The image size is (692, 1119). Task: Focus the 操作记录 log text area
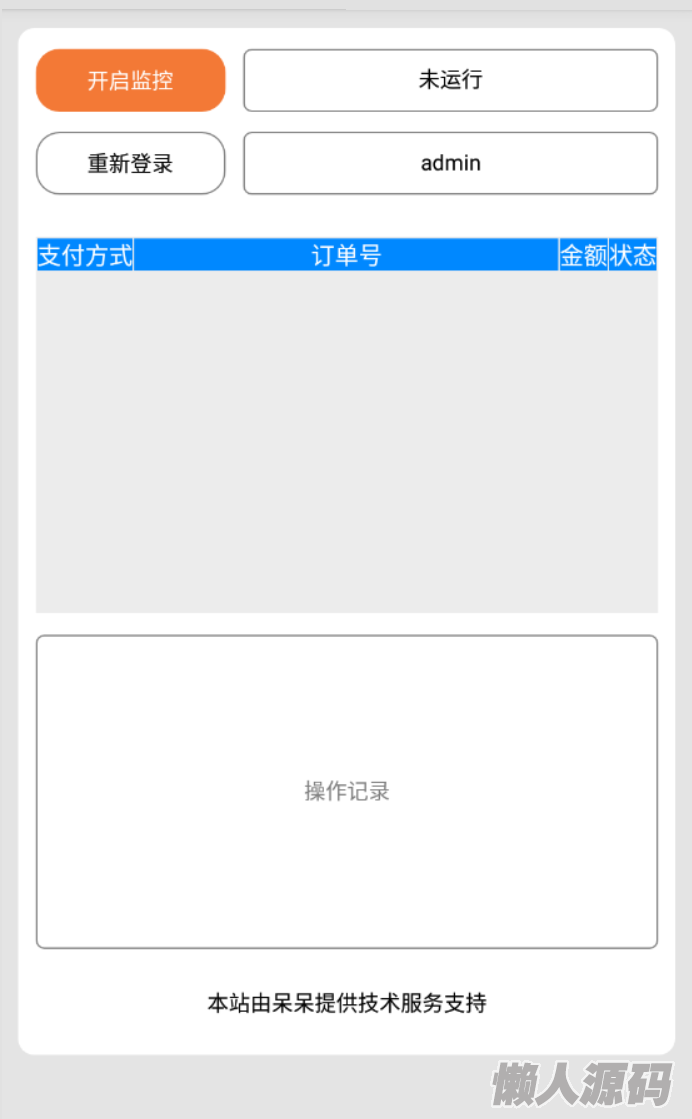(x=346, y=791)
